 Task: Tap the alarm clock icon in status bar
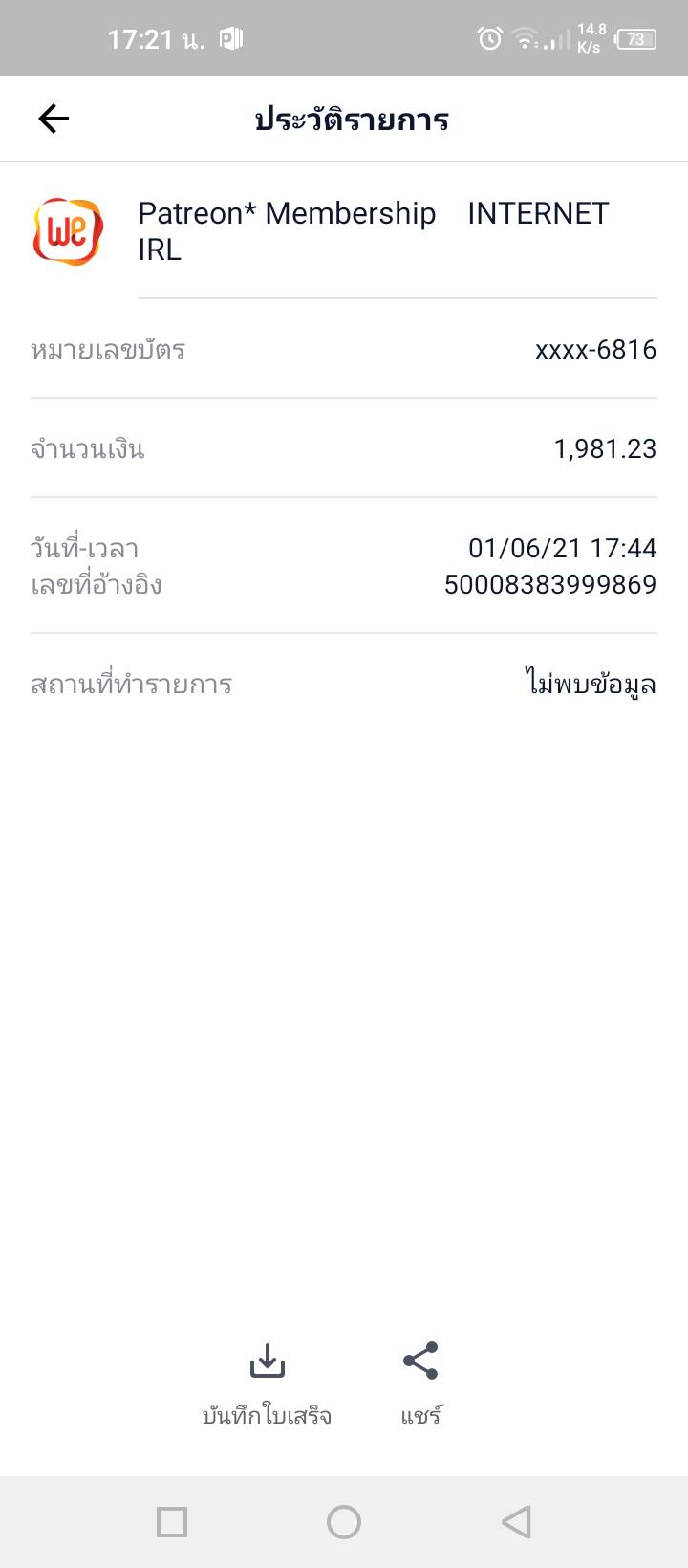point(487,38)
